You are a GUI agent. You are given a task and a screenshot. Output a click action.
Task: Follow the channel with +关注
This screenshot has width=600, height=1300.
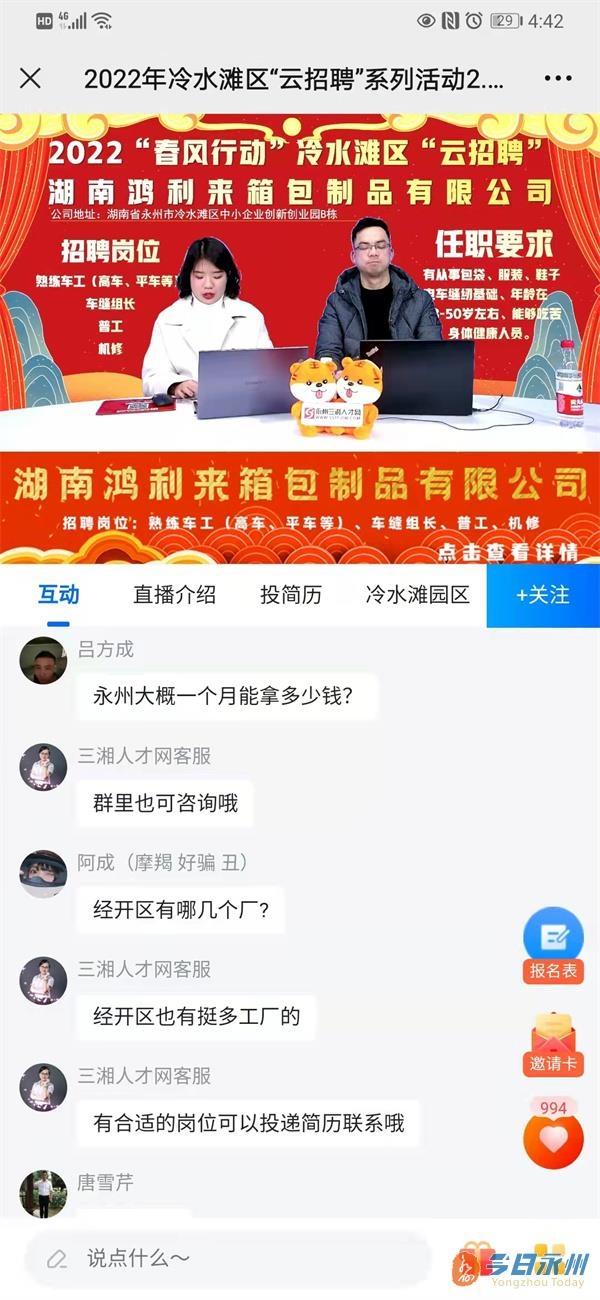coord(543,595)
